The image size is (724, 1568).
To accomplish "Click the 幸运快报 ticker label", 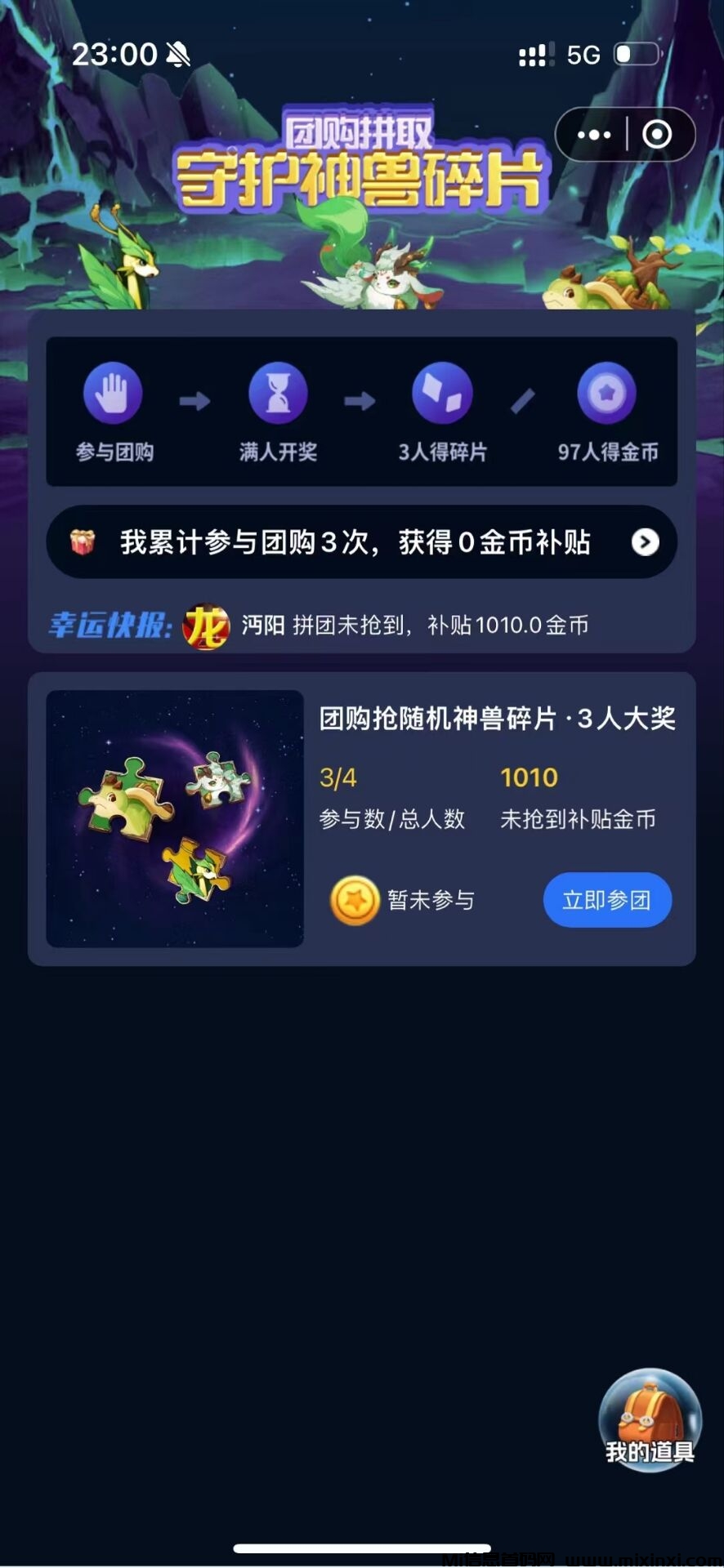I will click(110, 624).
